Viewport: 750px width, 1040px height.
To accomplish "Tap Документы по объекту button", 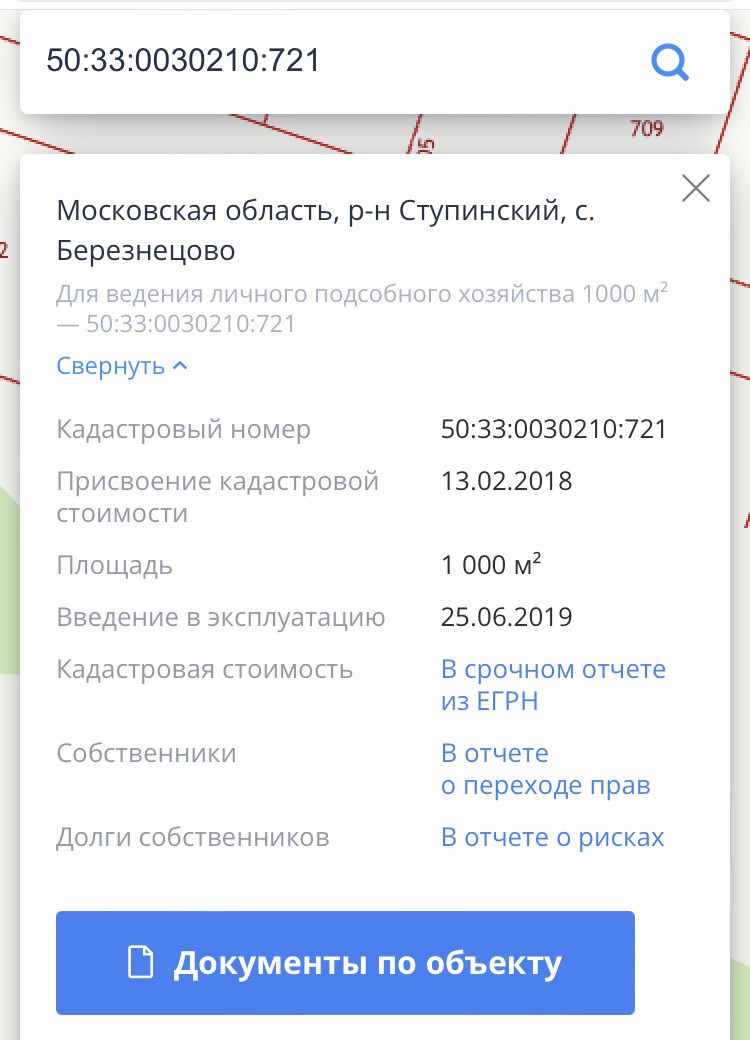I will click(345, 963).
